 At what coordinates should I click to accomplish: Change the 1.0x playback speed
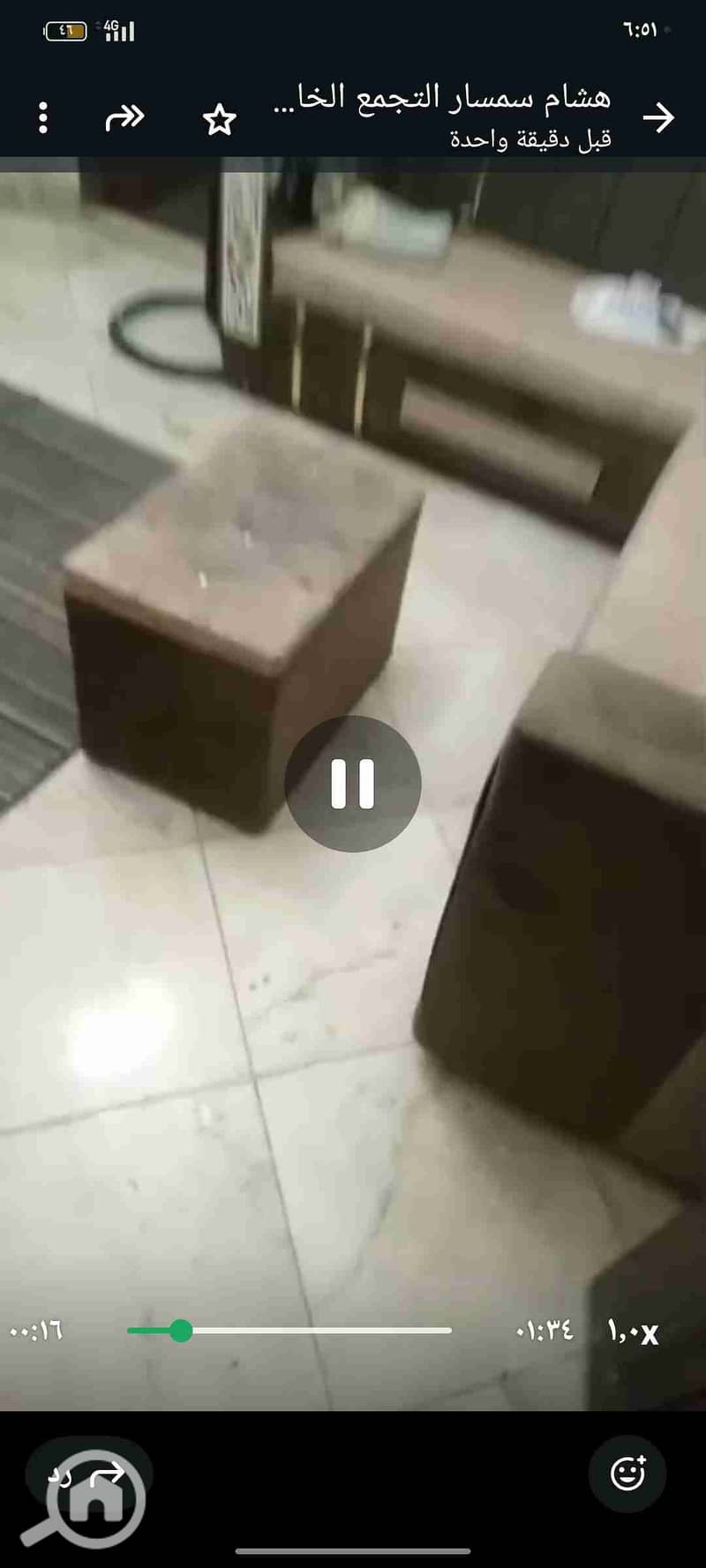pyautogui.click(x=633, y=1331)
